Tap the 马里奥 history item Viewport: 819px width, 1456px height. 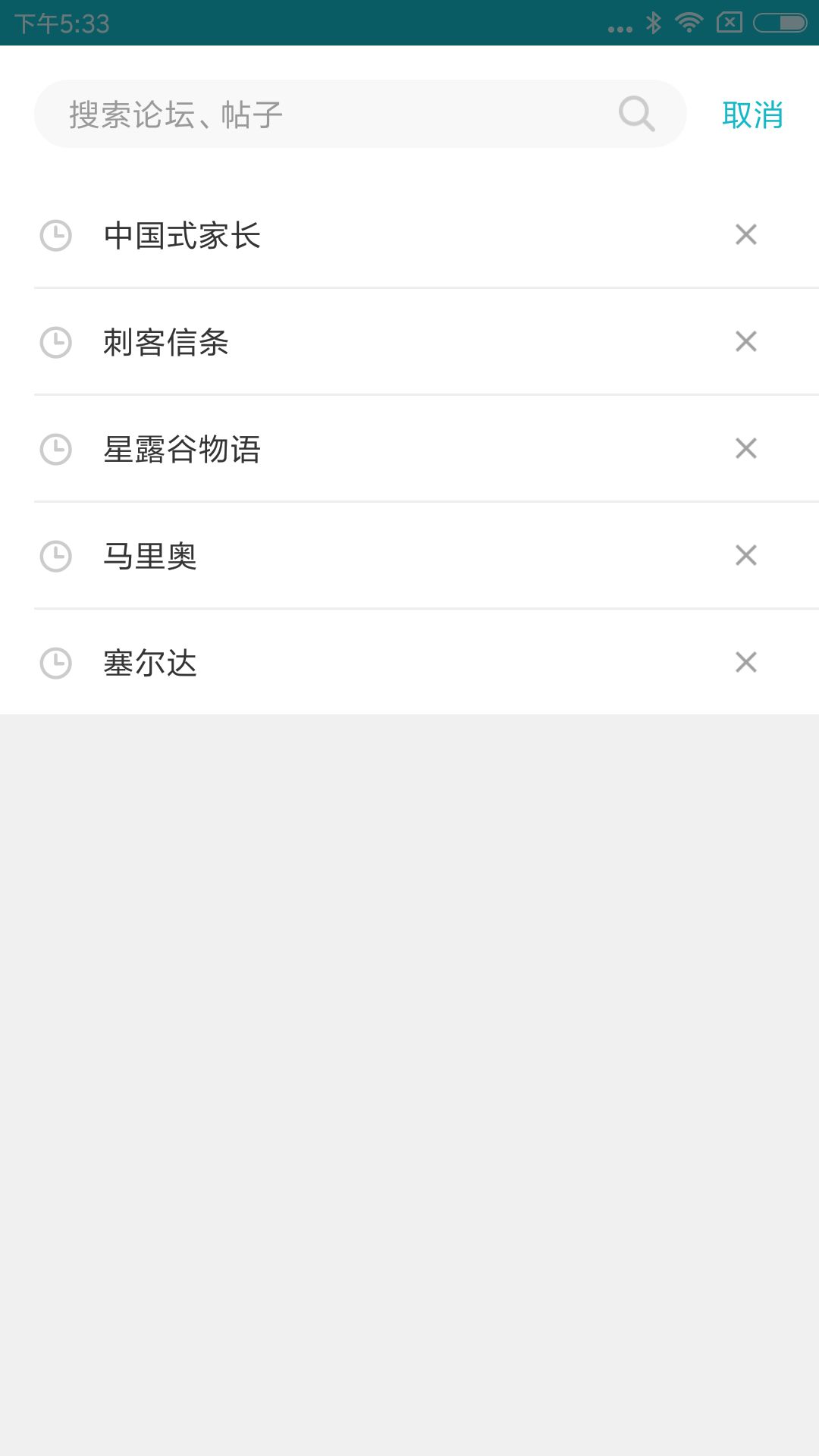pyautogui.click(x=151, y=556)
